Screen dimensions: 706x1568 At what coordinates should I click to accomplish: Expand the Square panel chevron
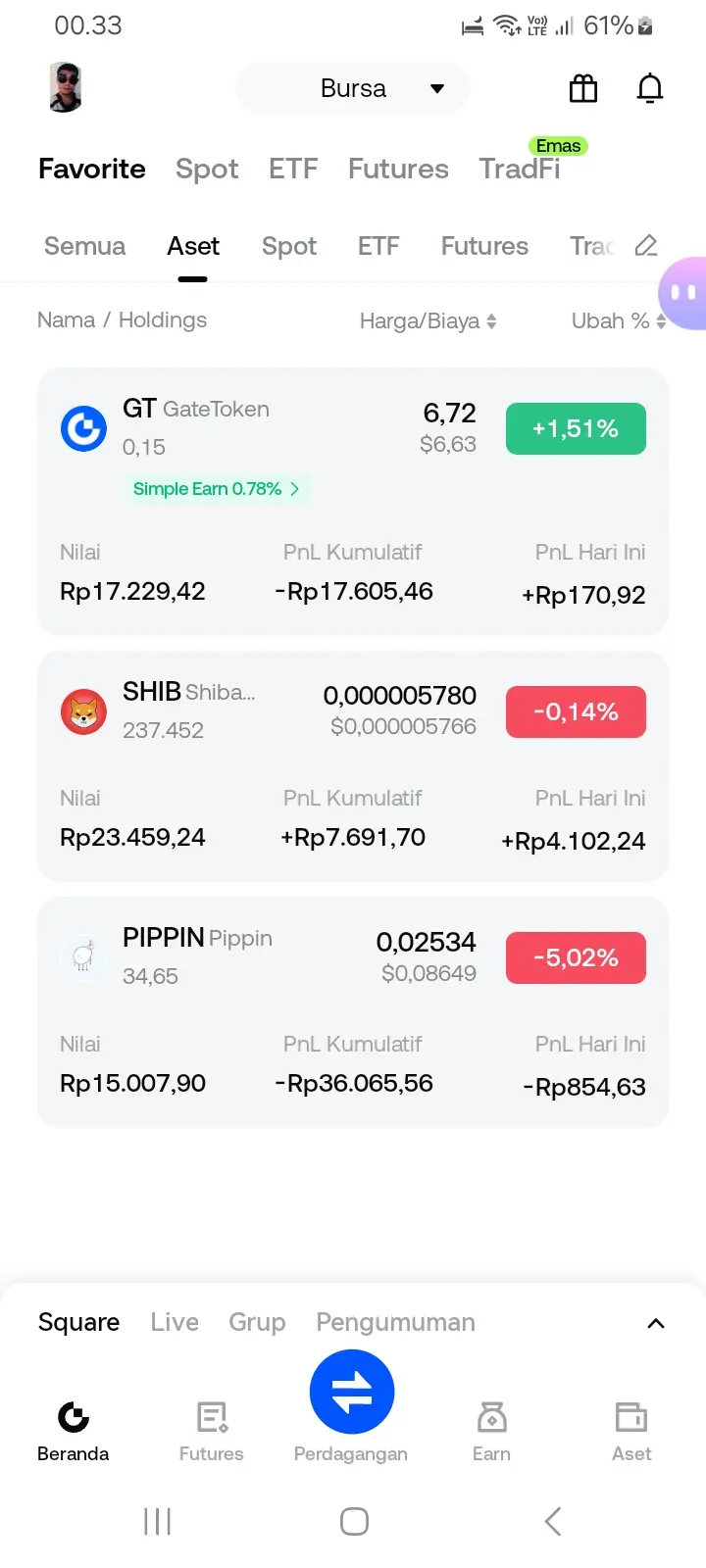click(656, 1323)
